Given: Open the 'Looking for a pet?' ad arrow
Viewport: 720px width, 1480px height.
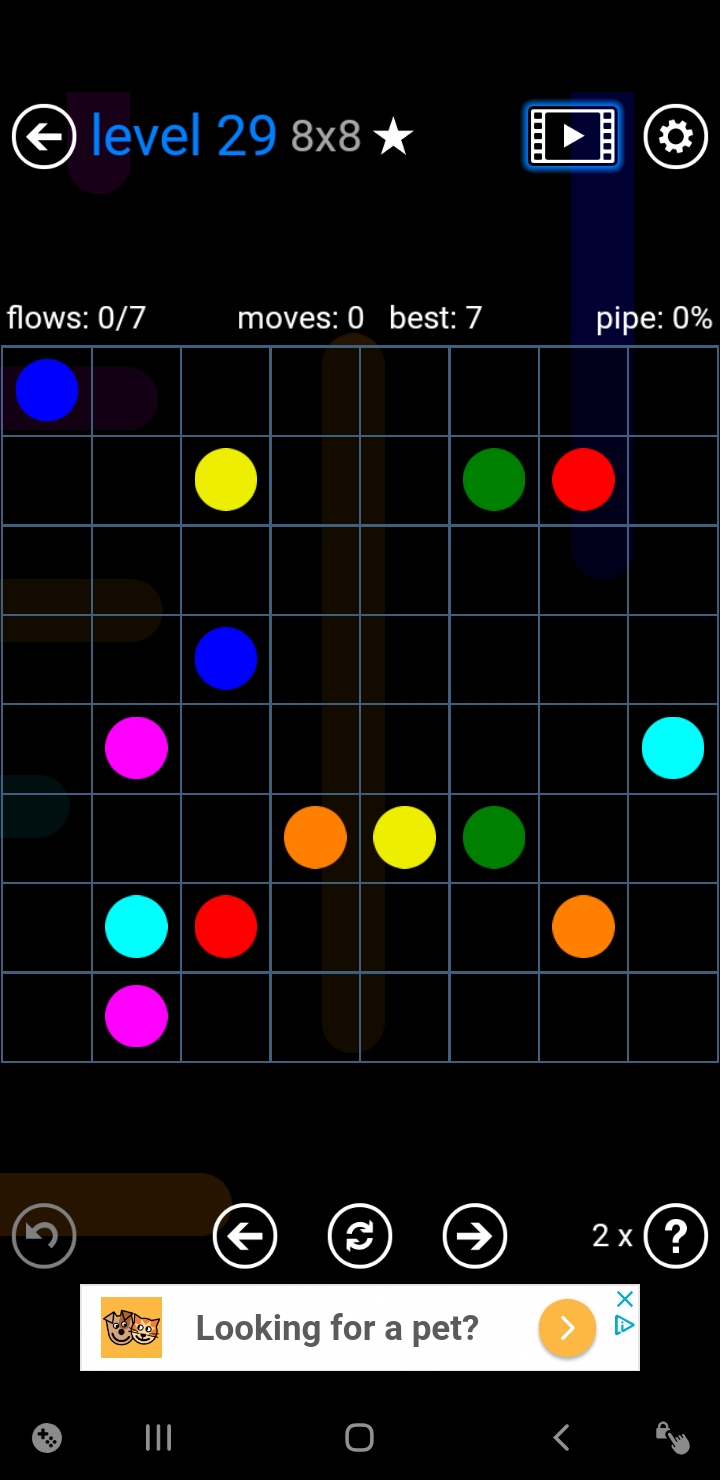Looking at the screenshot, I should click(567, 1328).
